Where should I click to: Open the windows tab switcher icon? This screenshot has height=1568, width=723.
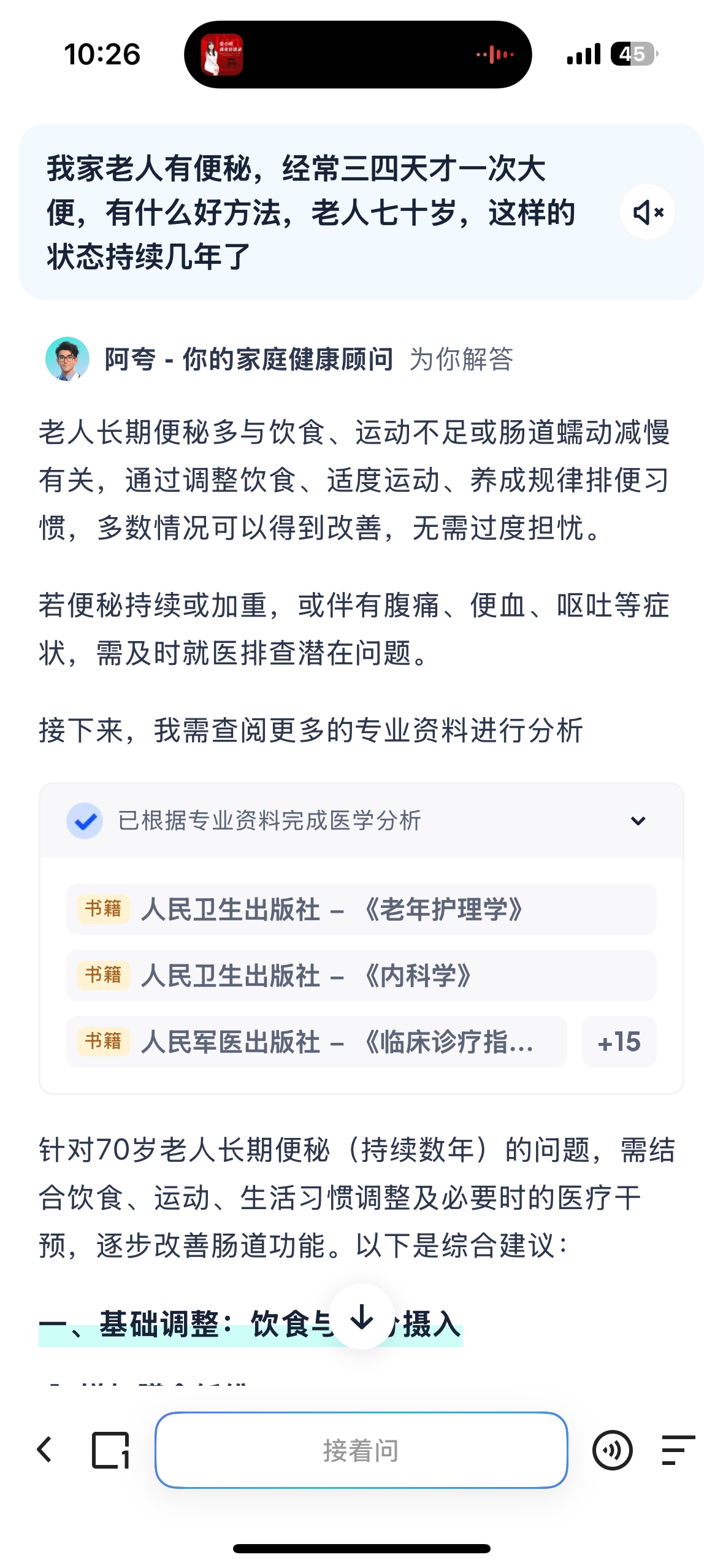111,1450
